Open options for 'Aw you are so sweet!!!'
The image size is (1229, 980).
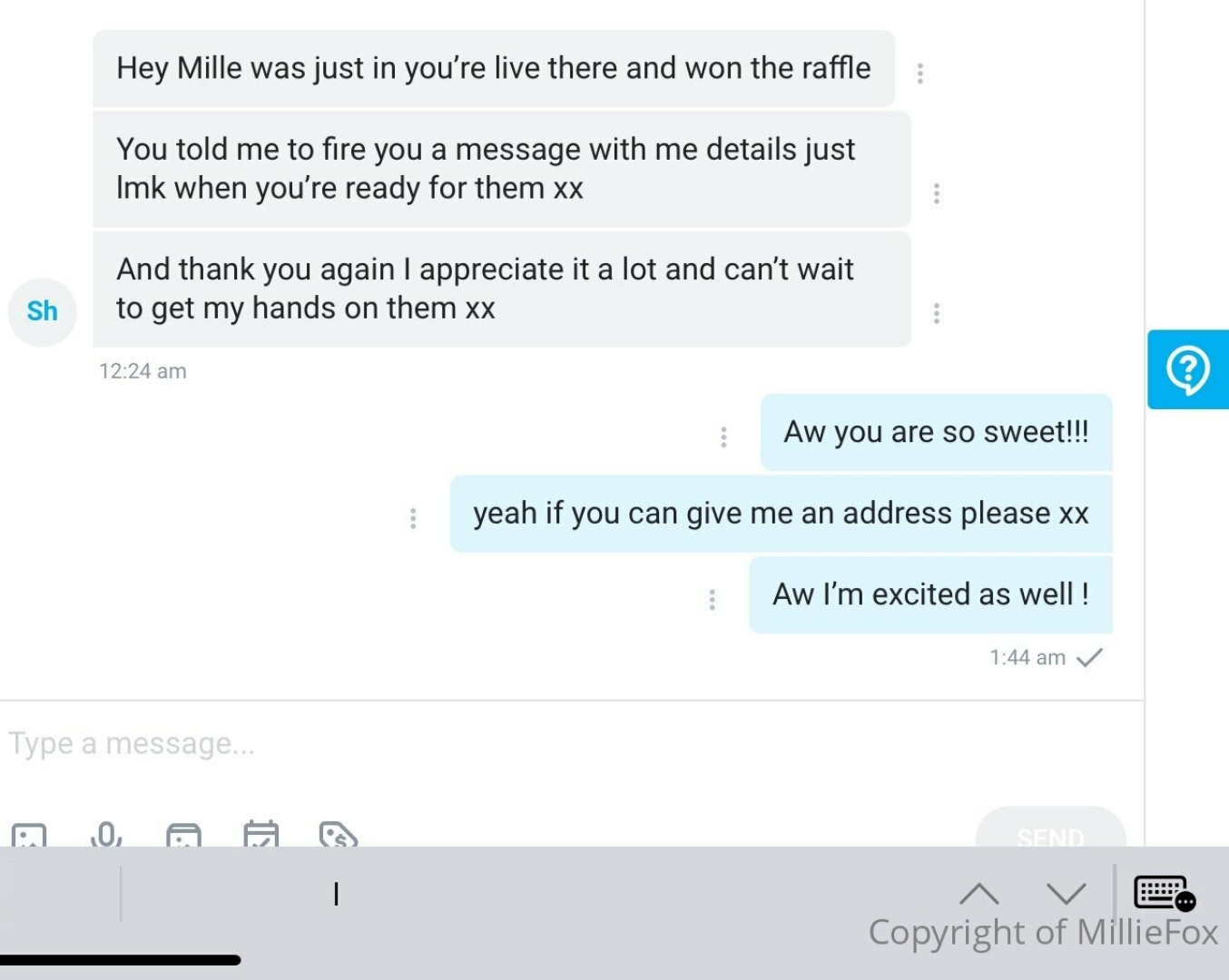tap(723, 437)
